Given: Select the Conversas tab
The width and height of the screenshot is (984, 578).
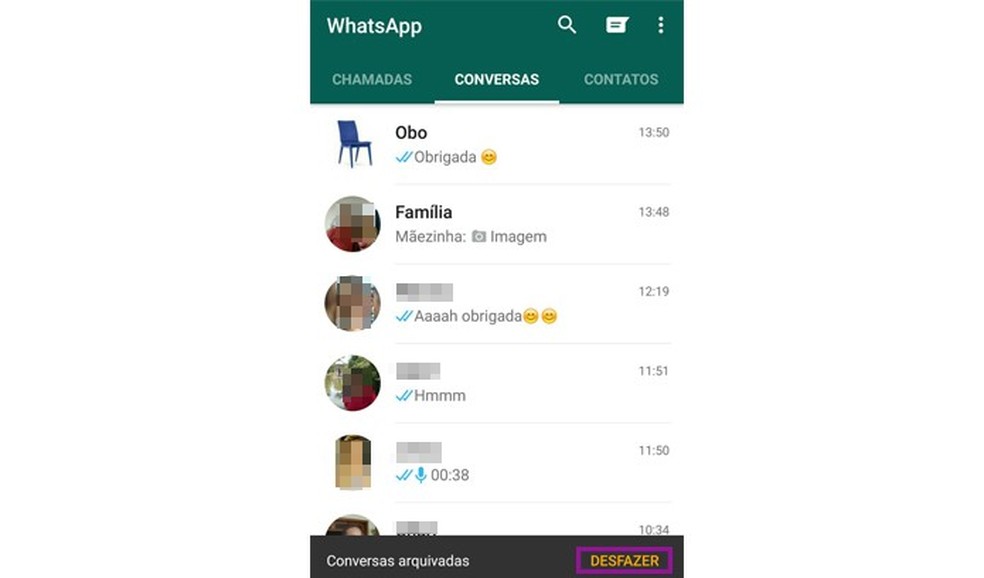Looking at the screenshot, I should pos(496,80).
